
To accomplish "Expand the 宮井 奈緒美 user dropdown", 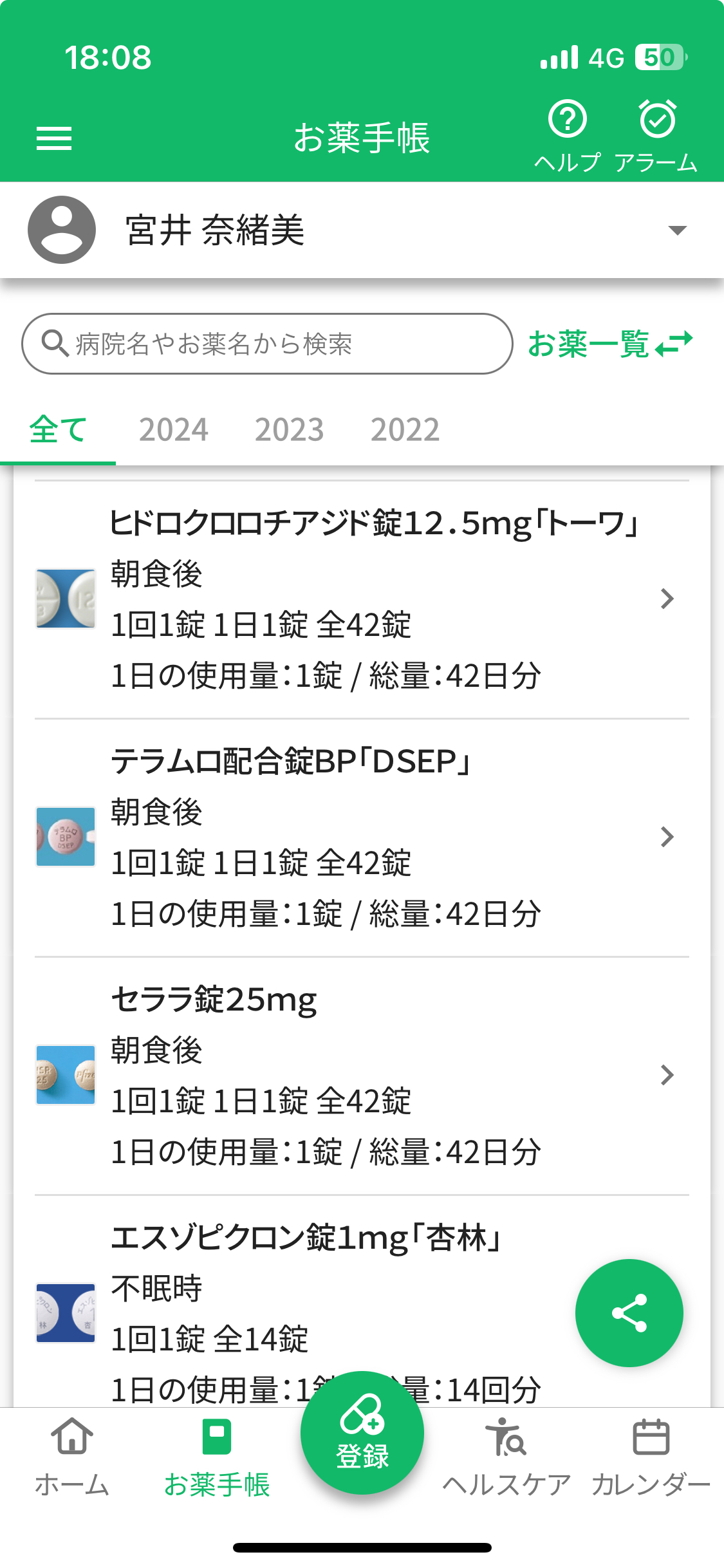I will tap(362, 230).
